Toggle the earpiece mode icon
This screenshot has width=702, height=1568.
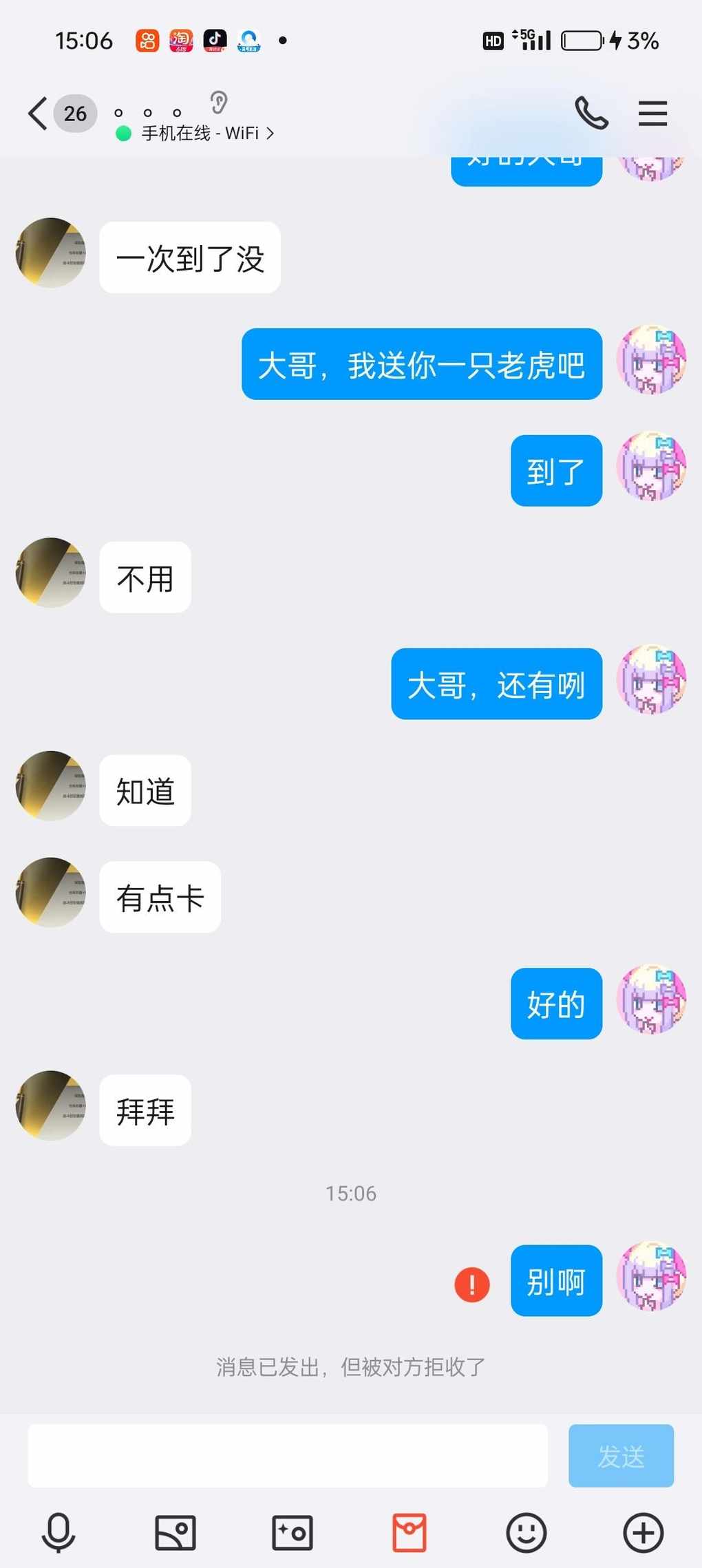[219, 103]
